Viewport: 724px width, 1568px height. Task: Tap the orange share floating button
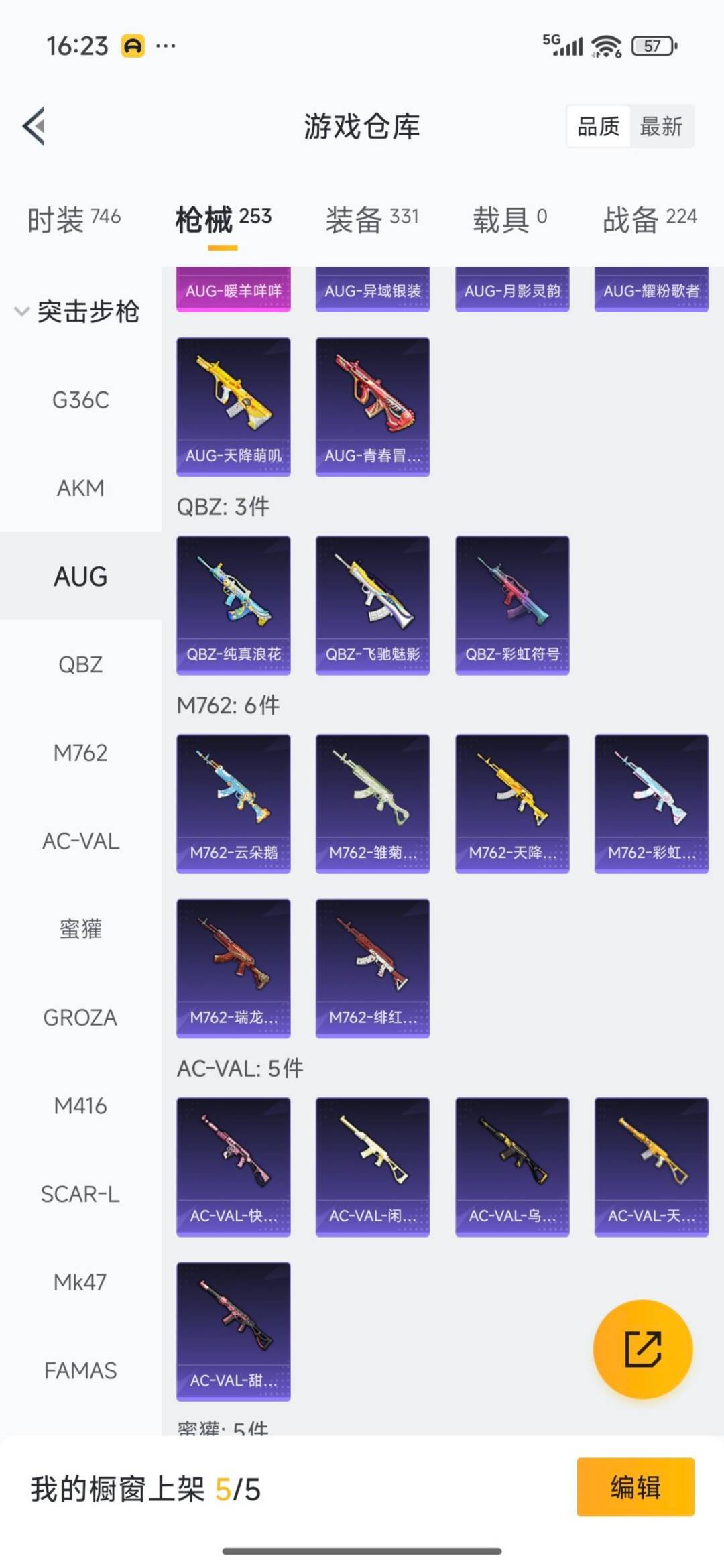coord(643,1349)
